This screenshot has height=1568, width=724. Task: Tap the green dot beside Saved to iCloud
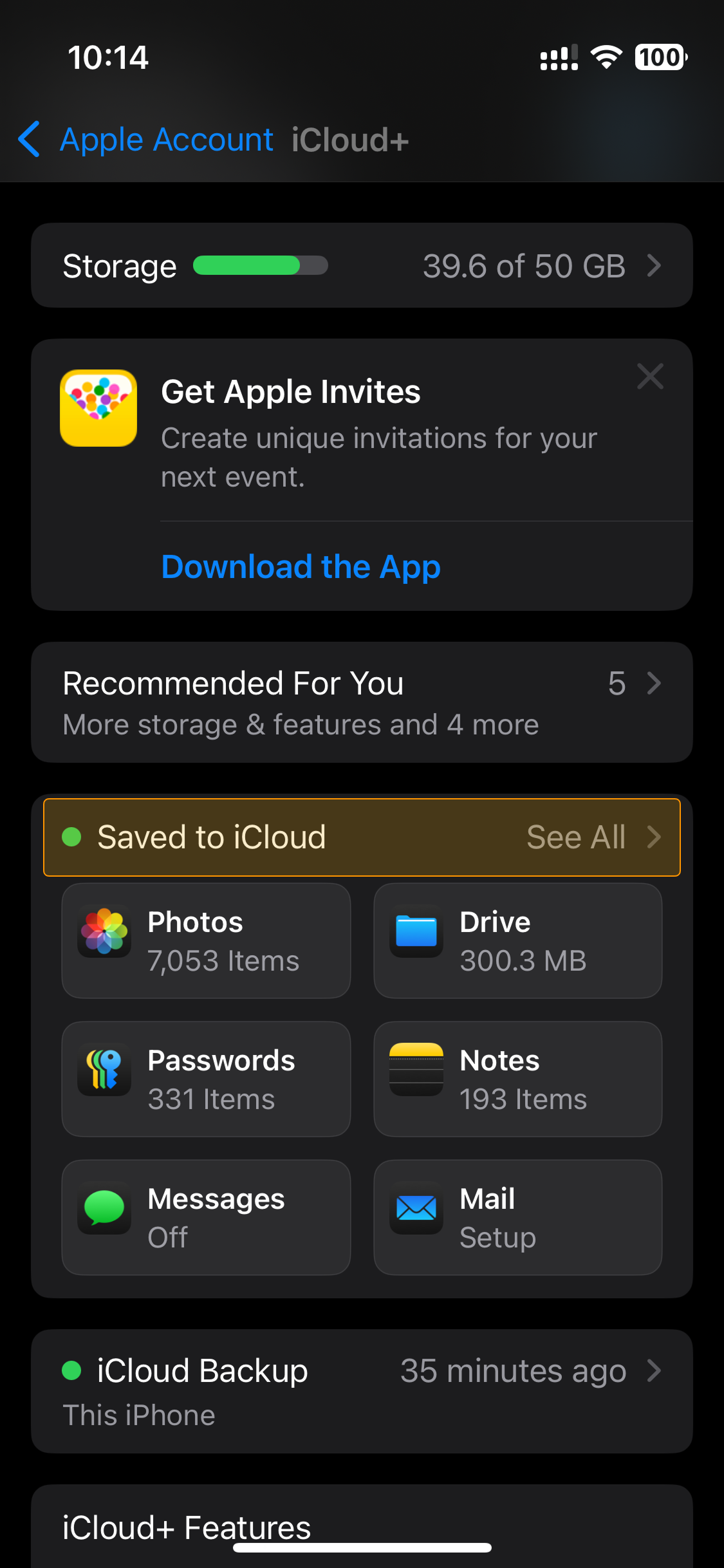[x=73, y=836]
